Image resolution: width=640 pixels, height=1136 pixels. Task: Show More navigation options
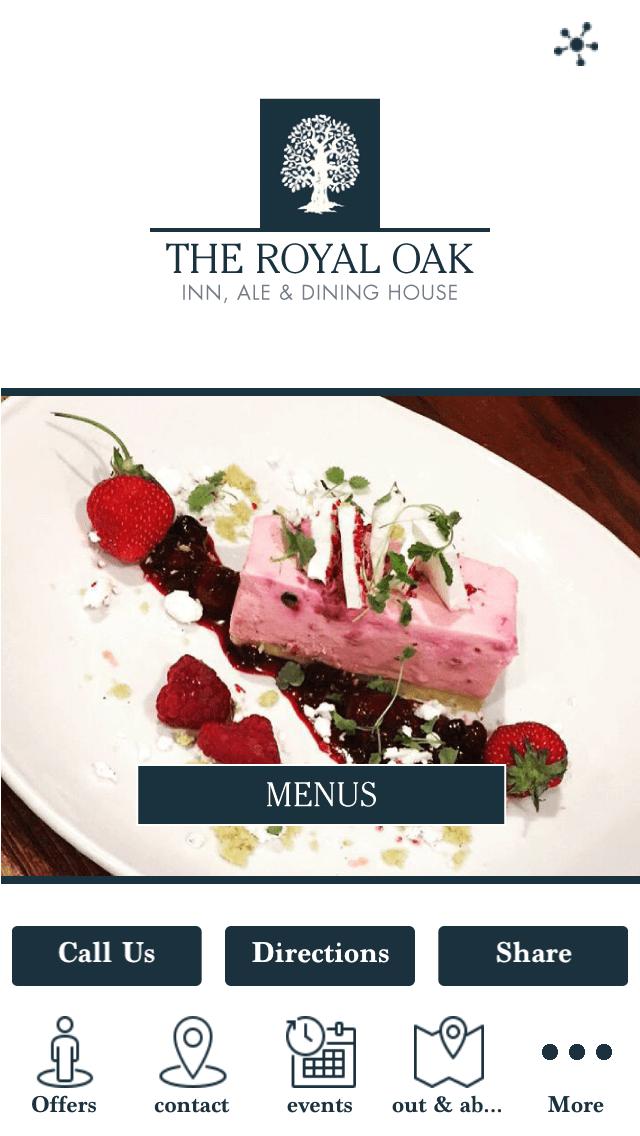point(576,1065)
